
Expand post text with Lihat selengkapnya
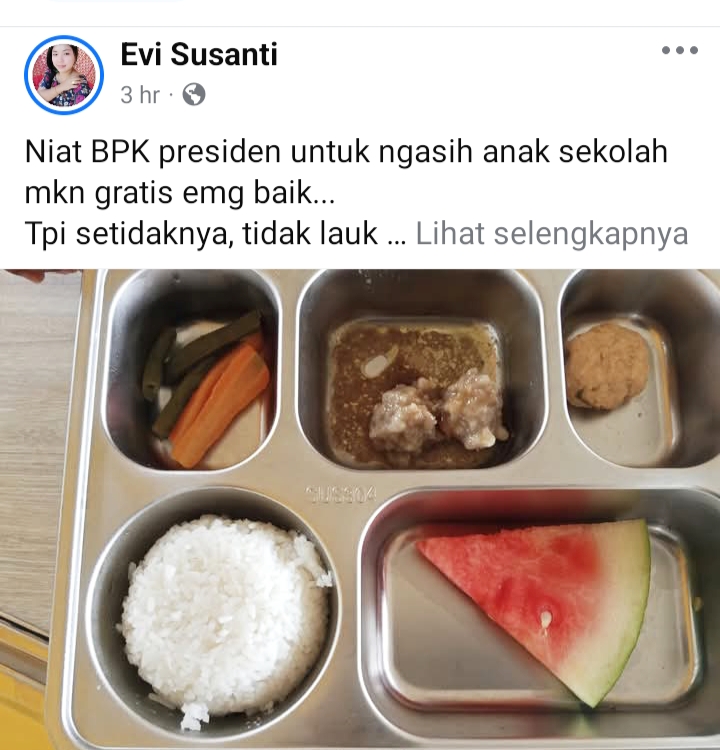pyautogui.click(x=551, y=234)
